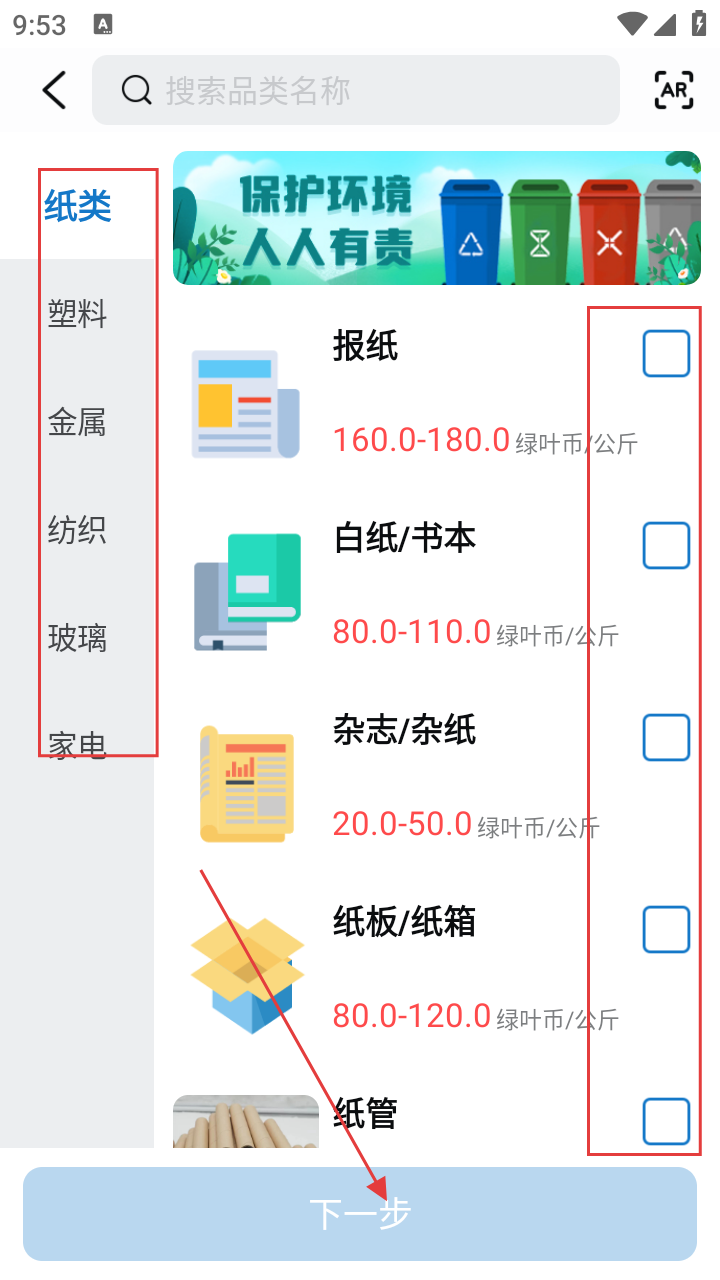
Task: Select the 纸类 category tab
Action: pos(78,207)
